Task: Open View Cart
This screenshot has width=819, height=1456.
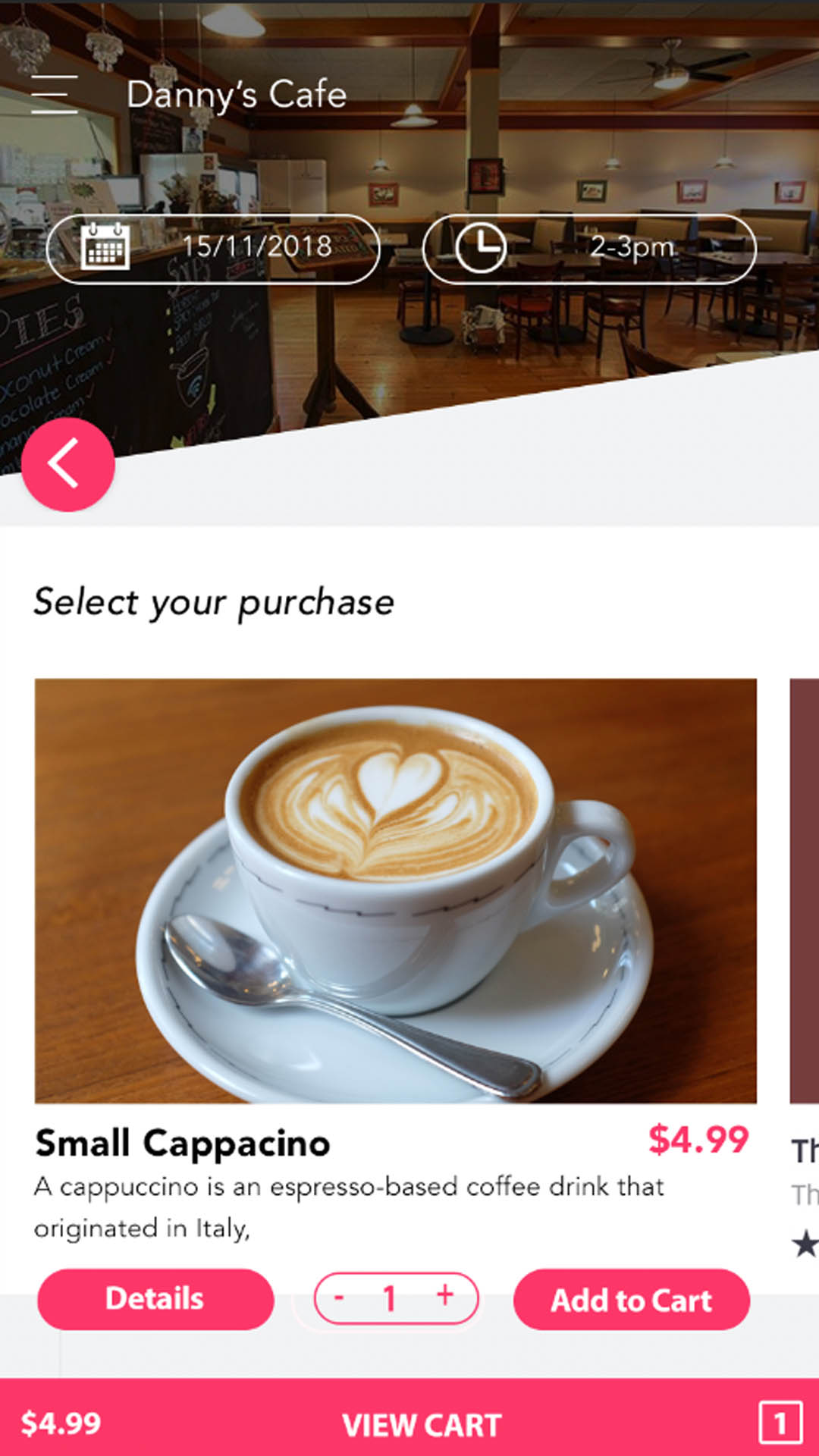Action: pos(422,1425)
